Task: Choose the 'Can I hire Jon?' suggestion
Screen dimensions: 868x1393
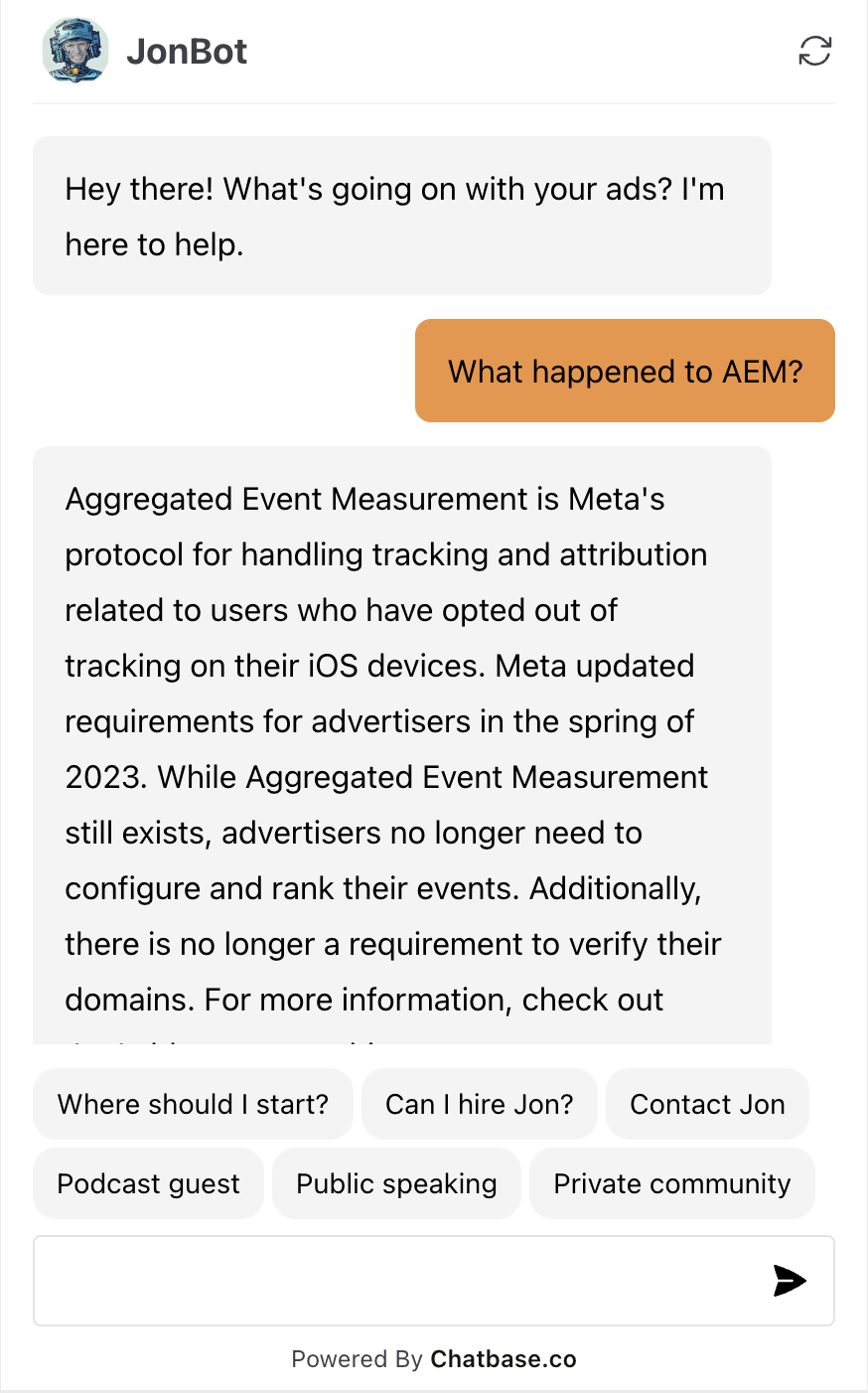Action: [480, 1104]
